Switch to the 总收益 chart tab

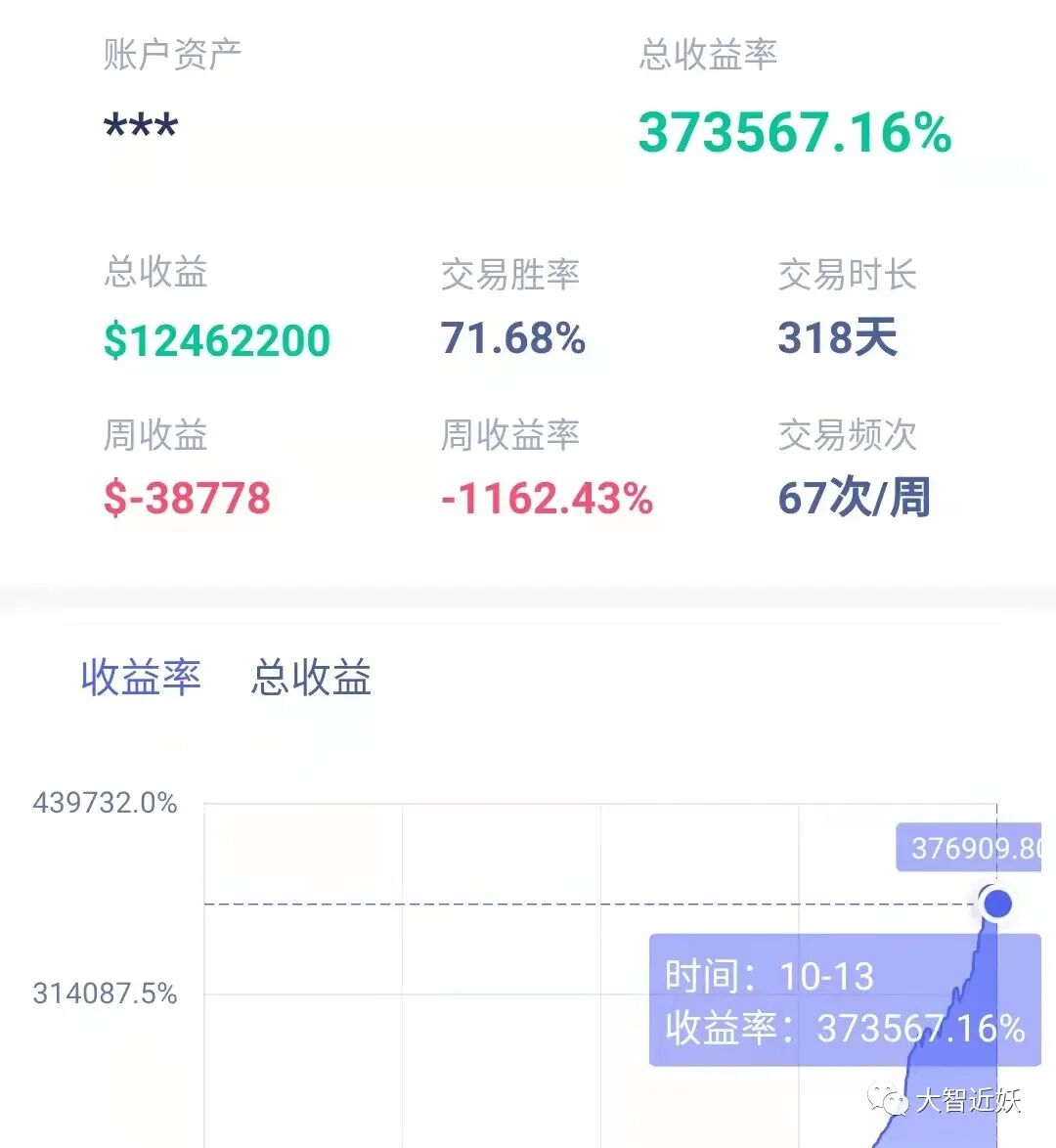coord(311,678)
